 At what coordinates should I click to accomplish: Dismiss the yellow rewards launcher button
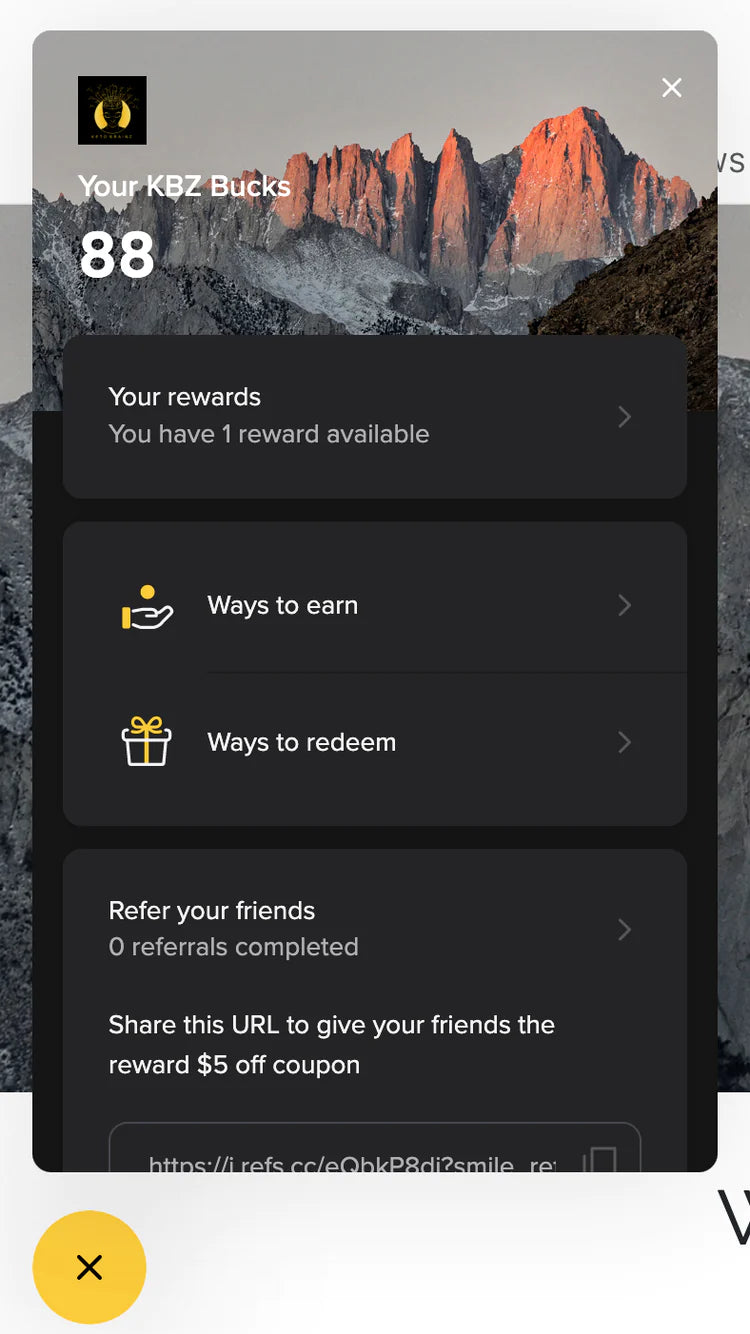tap(89, 1268)
